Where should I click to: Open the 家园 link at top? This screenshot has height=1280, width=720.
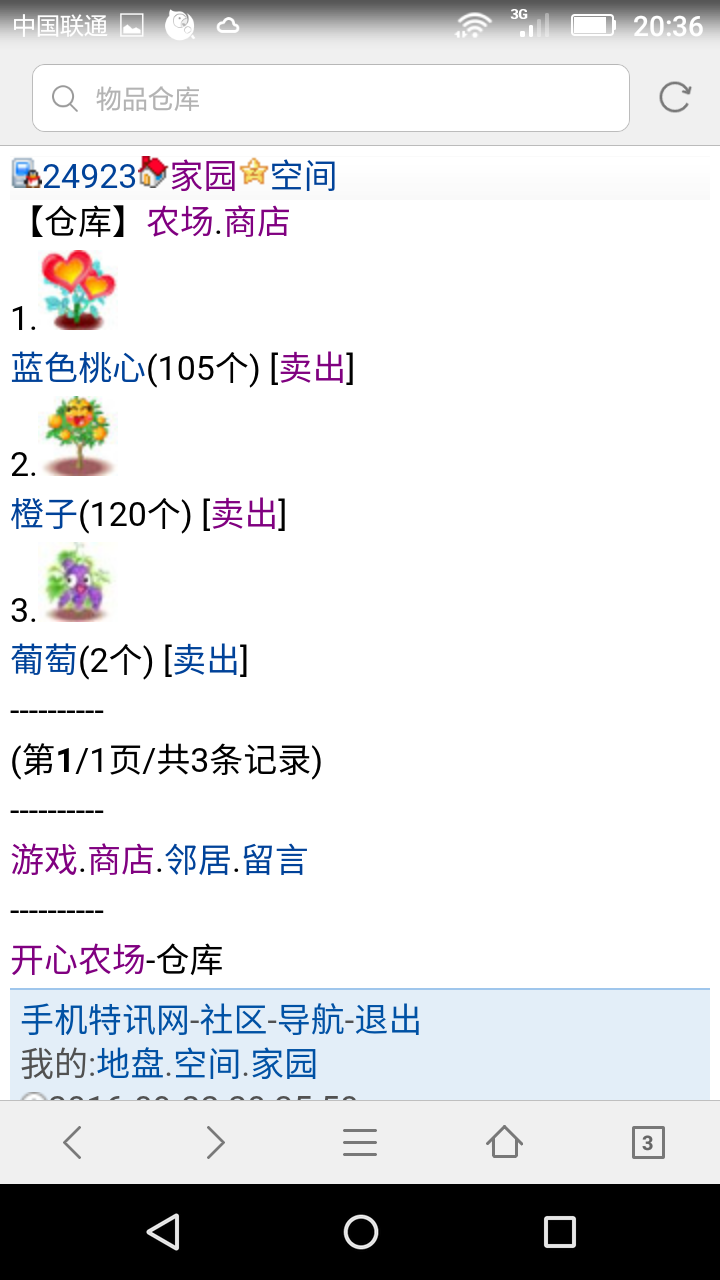pos(203,176)
